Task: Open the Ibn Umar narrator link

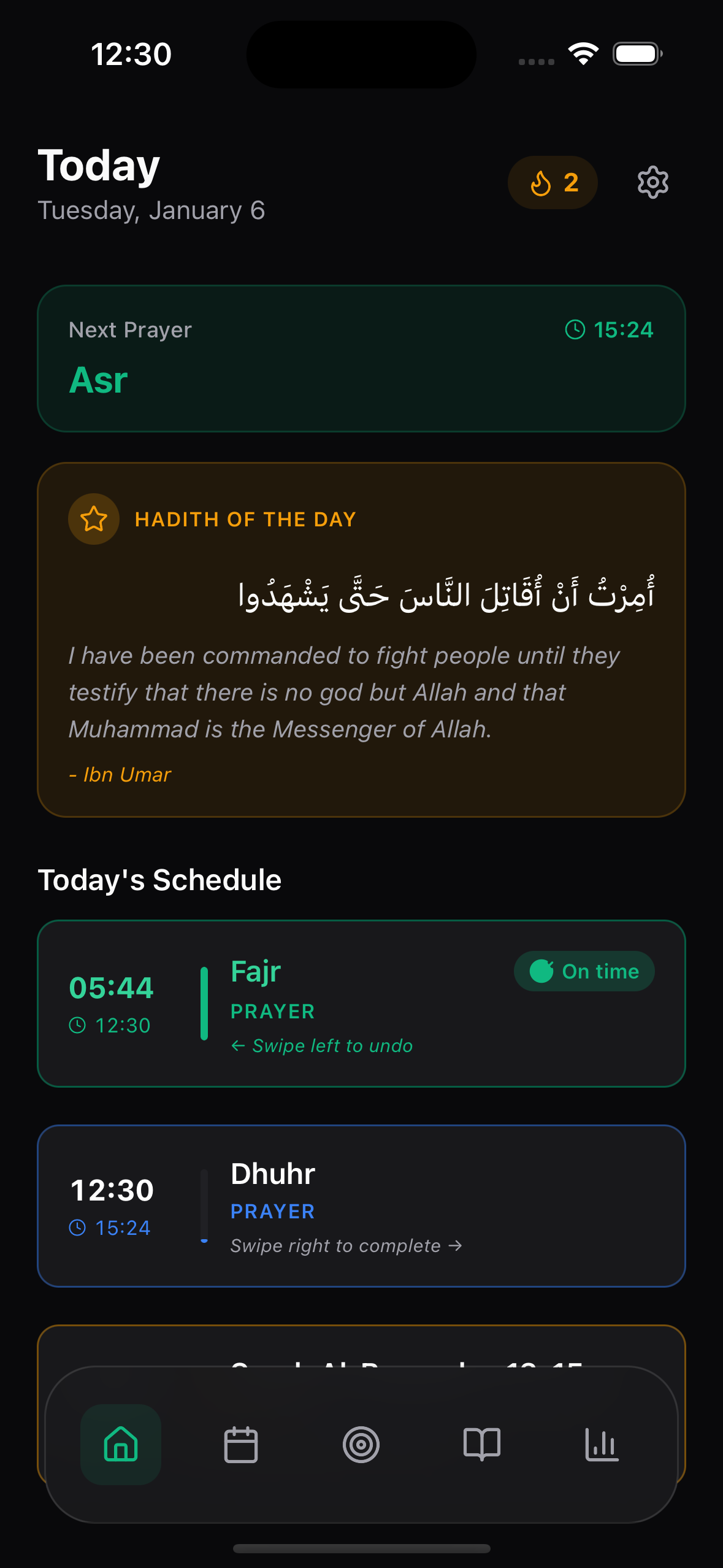Action: (x=120, y=774)
